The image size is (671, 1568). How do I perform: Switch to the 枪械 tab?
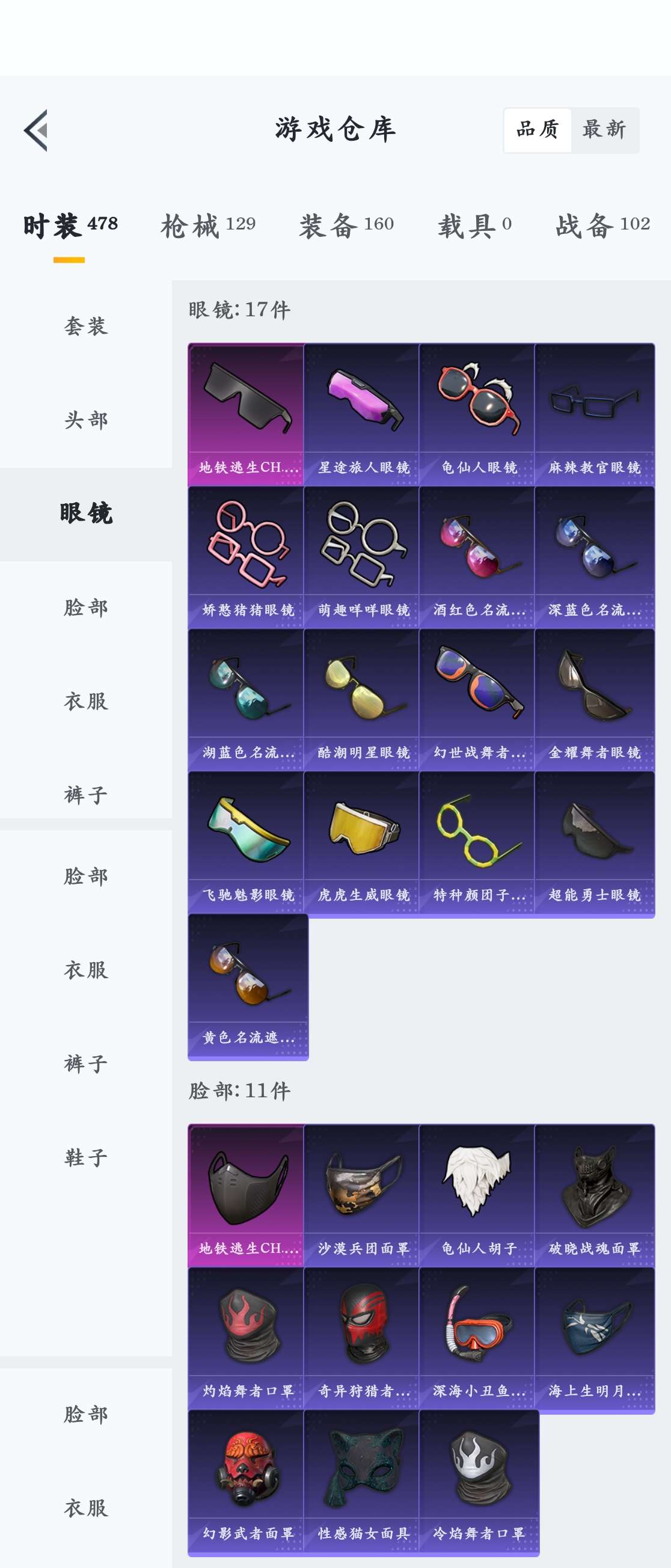[x=207, y=226]
